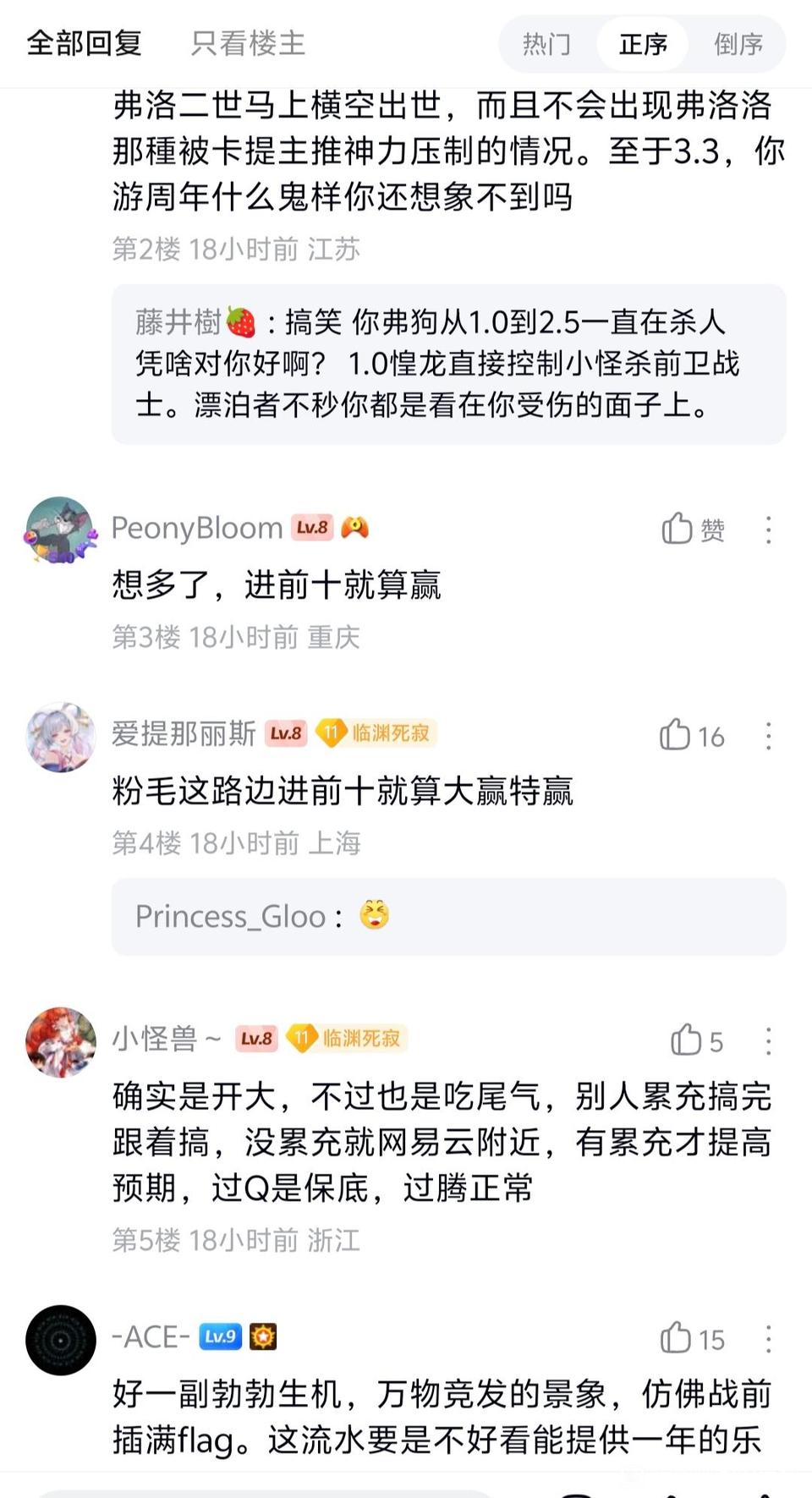Select 正序 sort order
812x1498 pixels.
pyautogui.click(x=643, y=44)
